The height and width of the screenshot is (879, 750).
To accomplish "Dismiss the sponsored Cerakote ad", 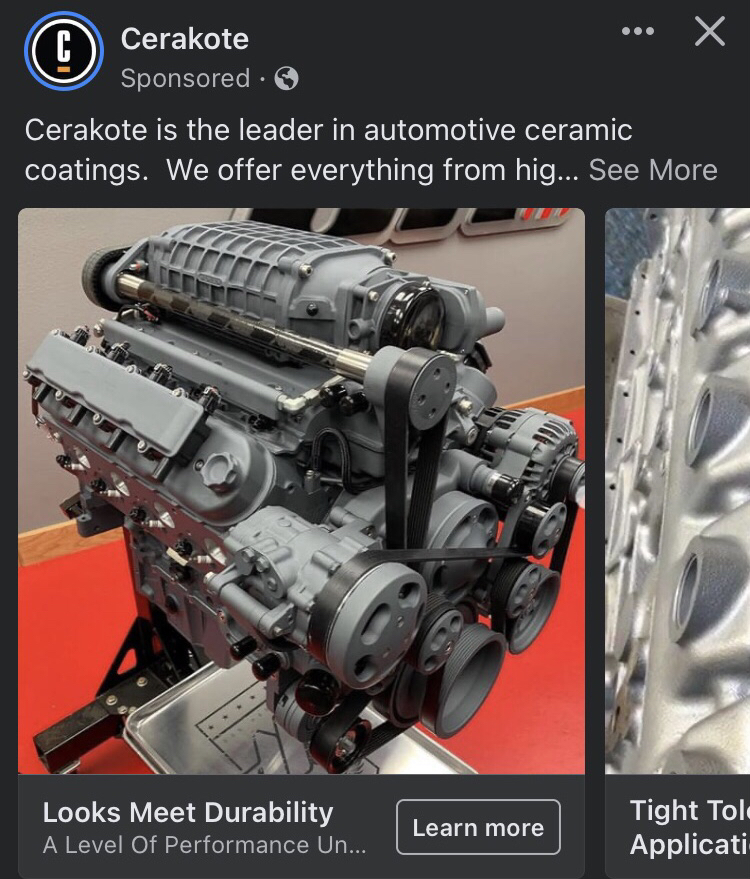I will pos(709,32).
